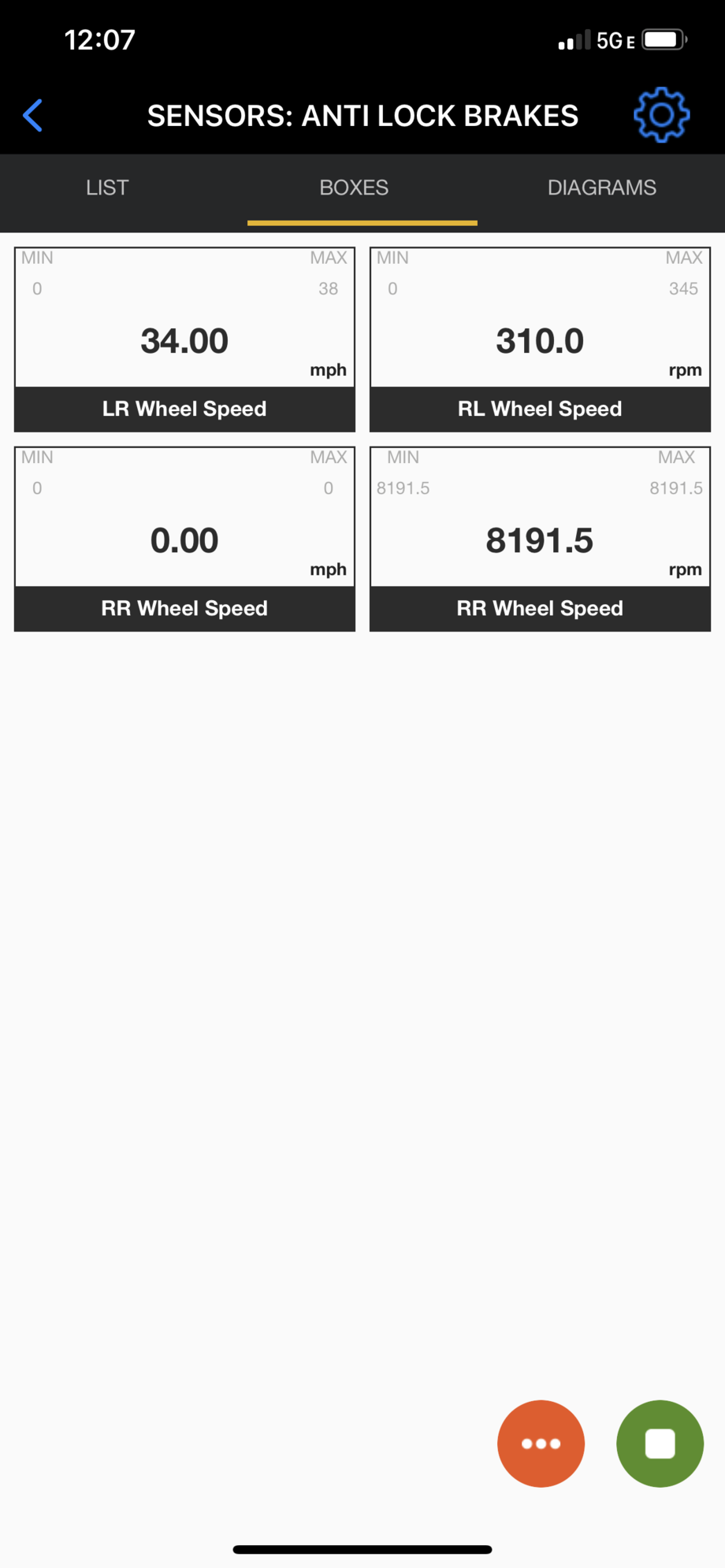
Task: Stop sensor recording with green button
Action: tap(660, 1443)
